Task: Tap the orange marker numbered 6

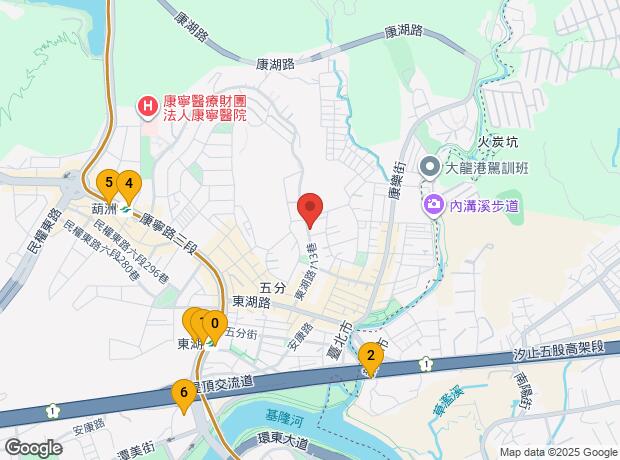Action: coord(181,393)
